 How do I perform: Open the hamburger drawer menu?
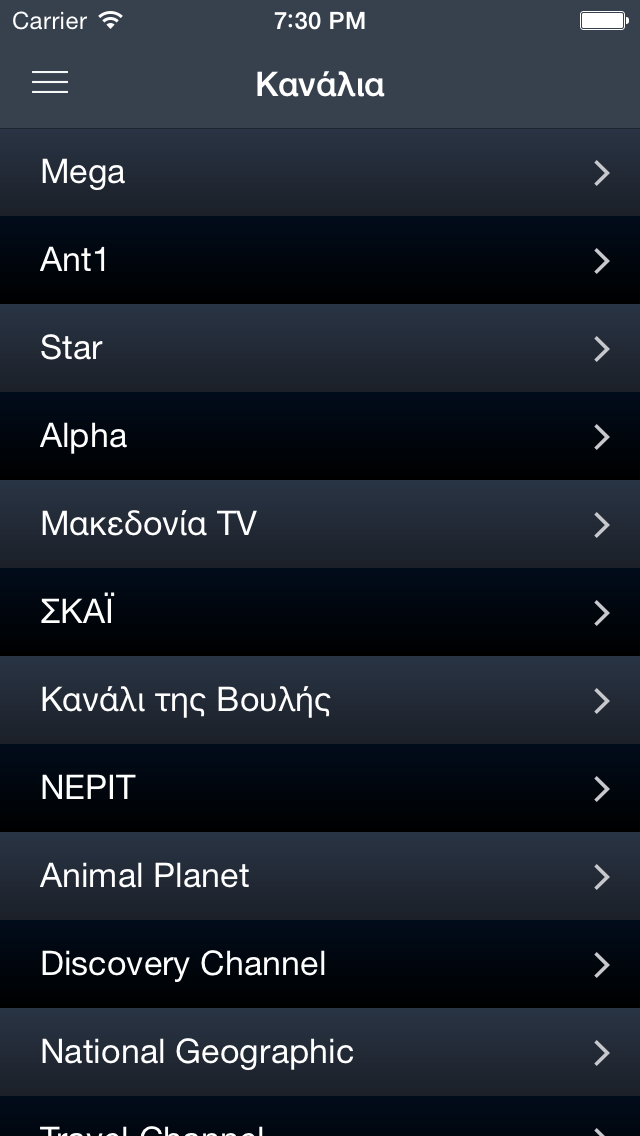50,83
